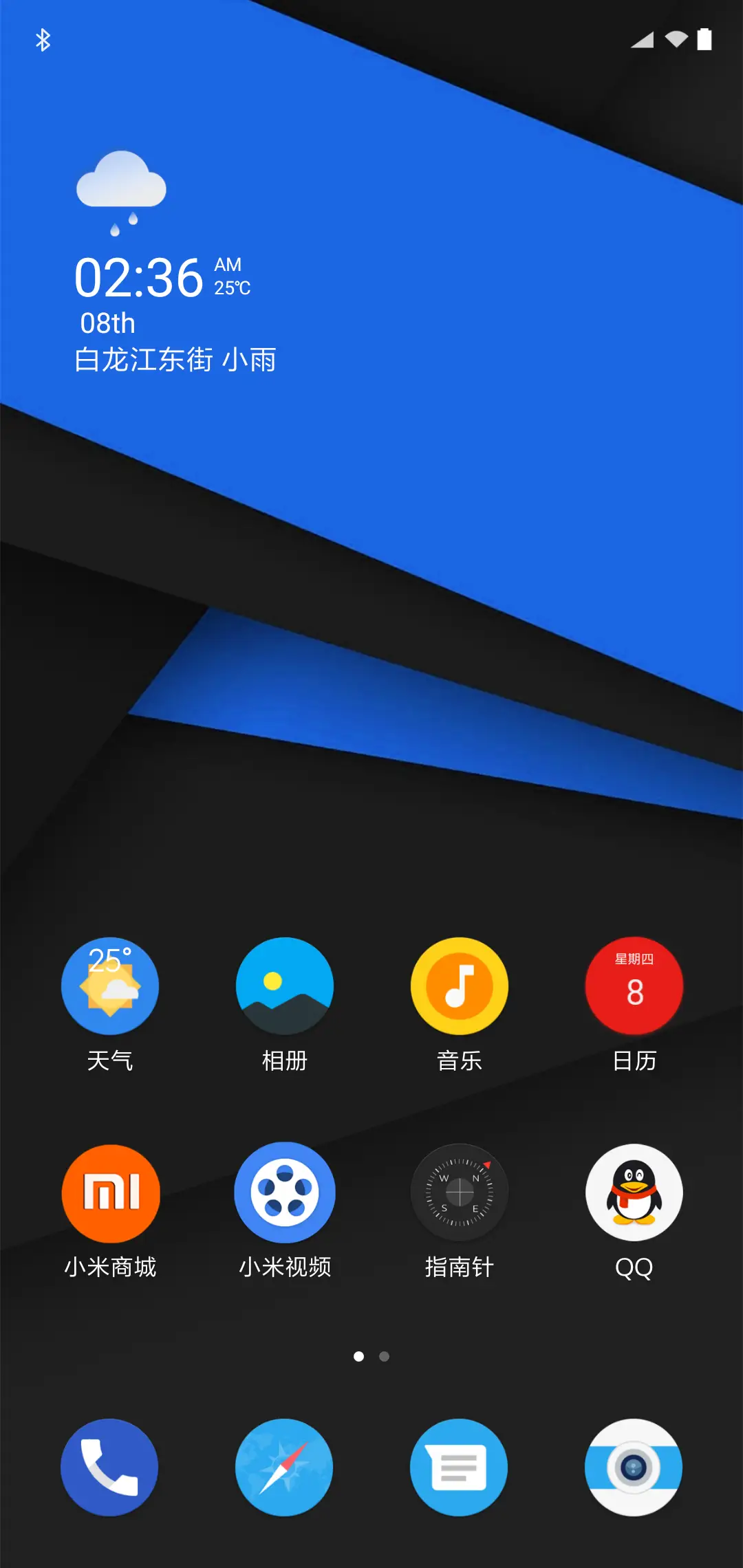
Task: Open the 音乐 music app
Action: click(460, 986)
